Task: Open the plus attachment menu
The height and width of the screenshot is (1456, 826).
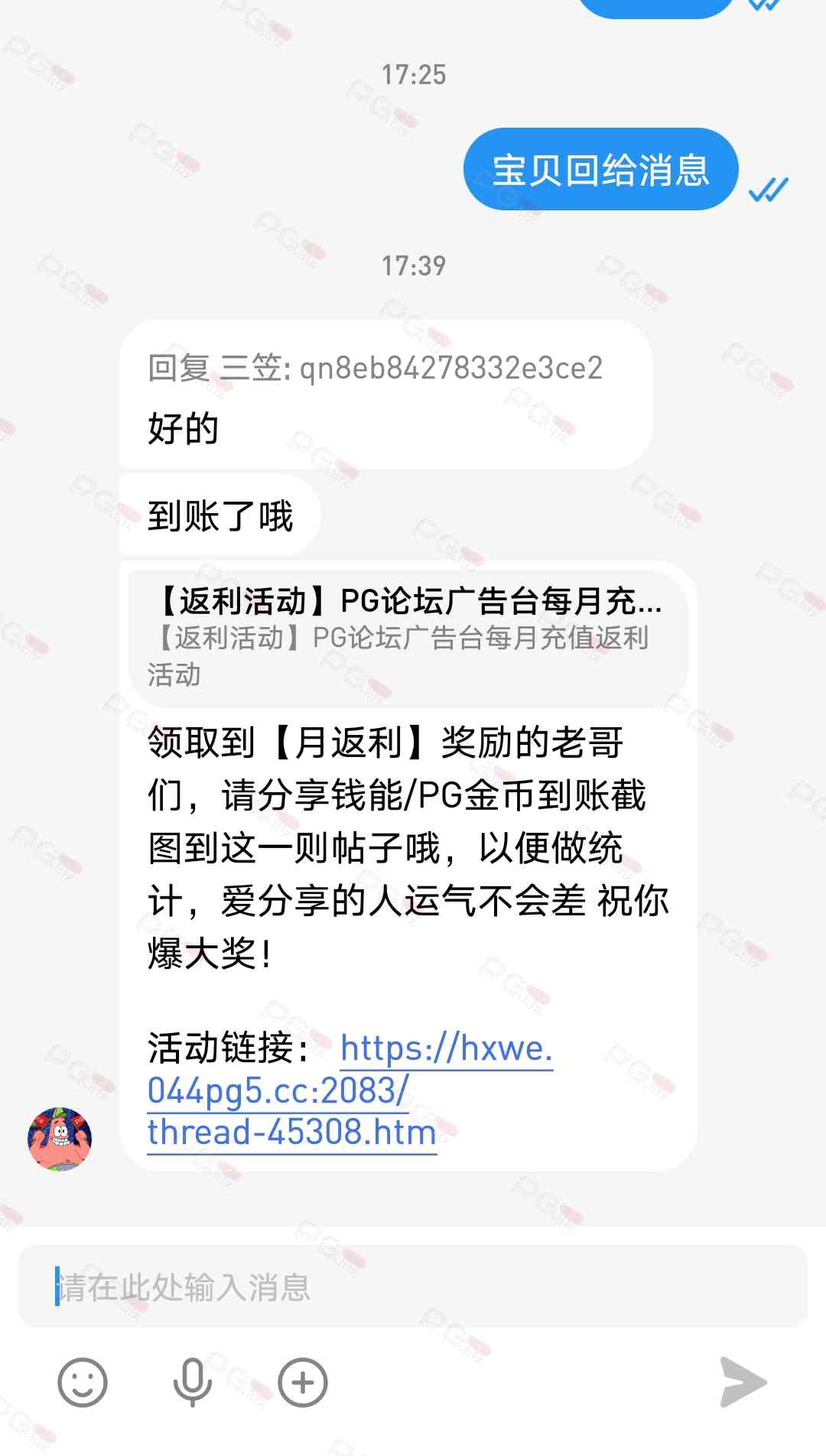Action: click(x=303, y=1383)
